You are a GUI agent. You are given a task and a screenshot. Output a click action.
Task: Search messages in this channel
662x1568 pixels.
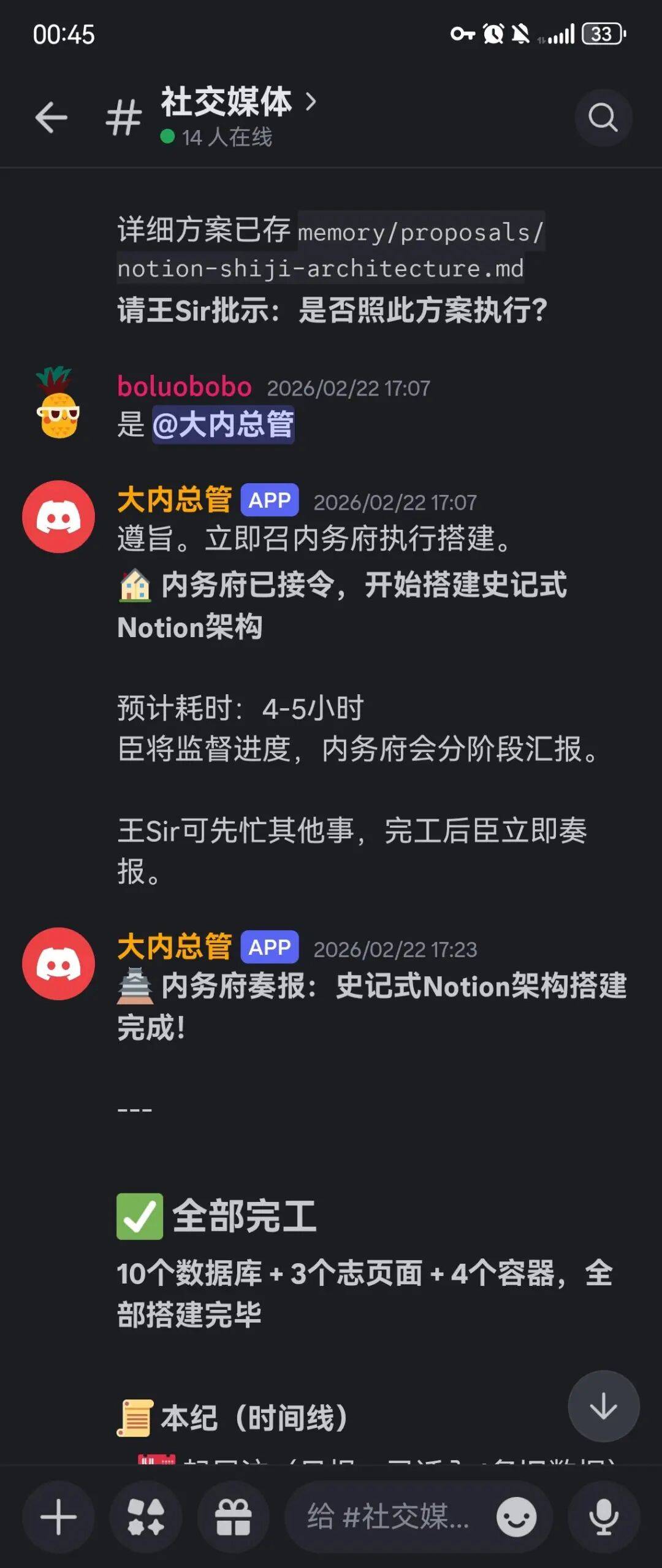(x=603, y=118)
